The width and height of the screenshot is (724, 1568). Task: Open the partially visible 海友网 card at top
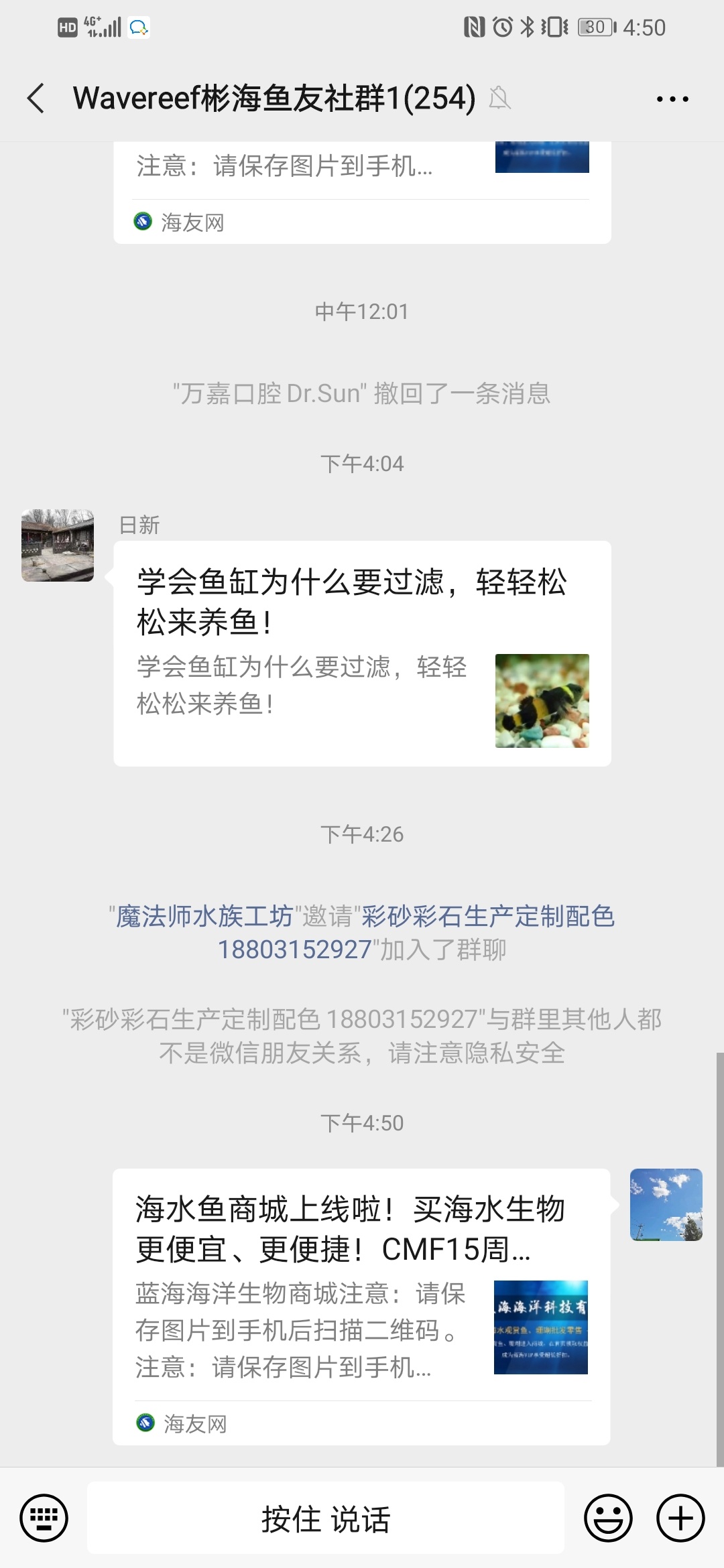[362, 192]
